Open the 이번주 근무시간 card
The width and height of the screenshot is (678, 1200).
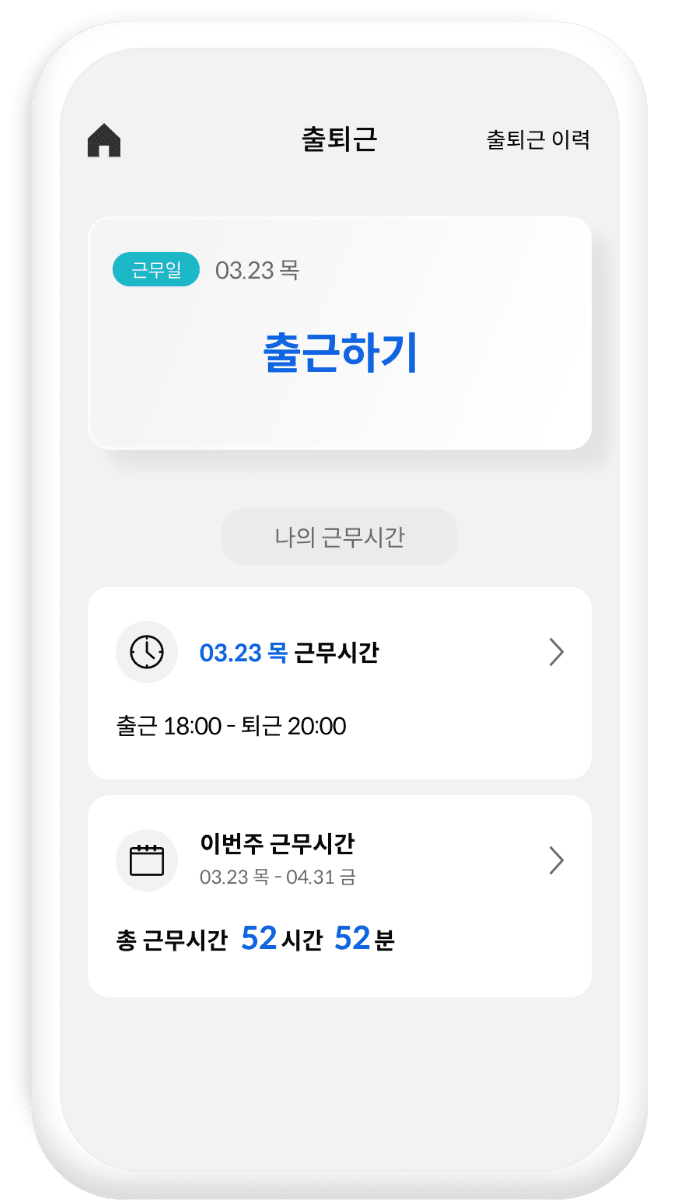pos(339,895)
